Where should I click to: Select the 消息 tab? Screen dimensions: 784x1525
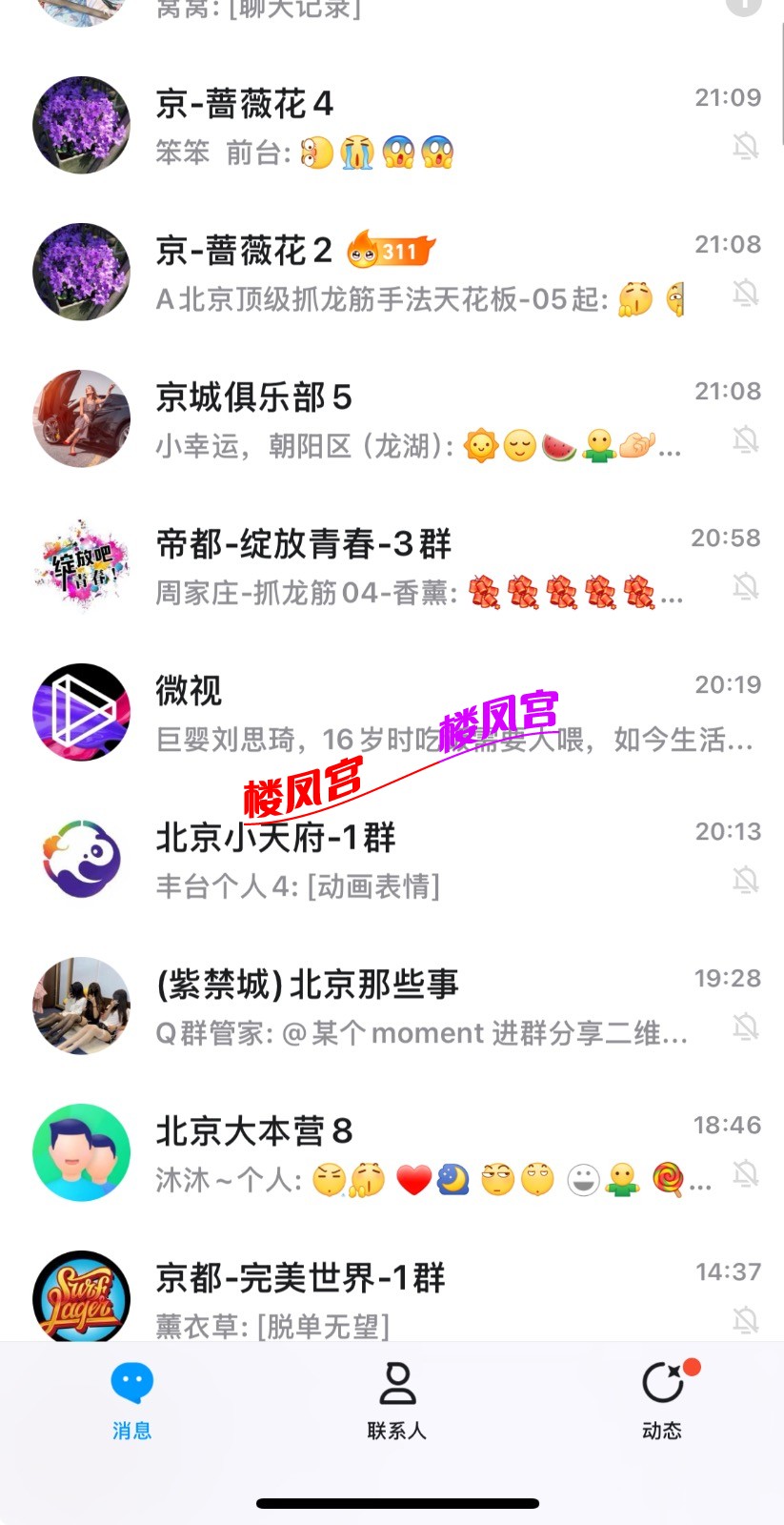[131, 1399]
